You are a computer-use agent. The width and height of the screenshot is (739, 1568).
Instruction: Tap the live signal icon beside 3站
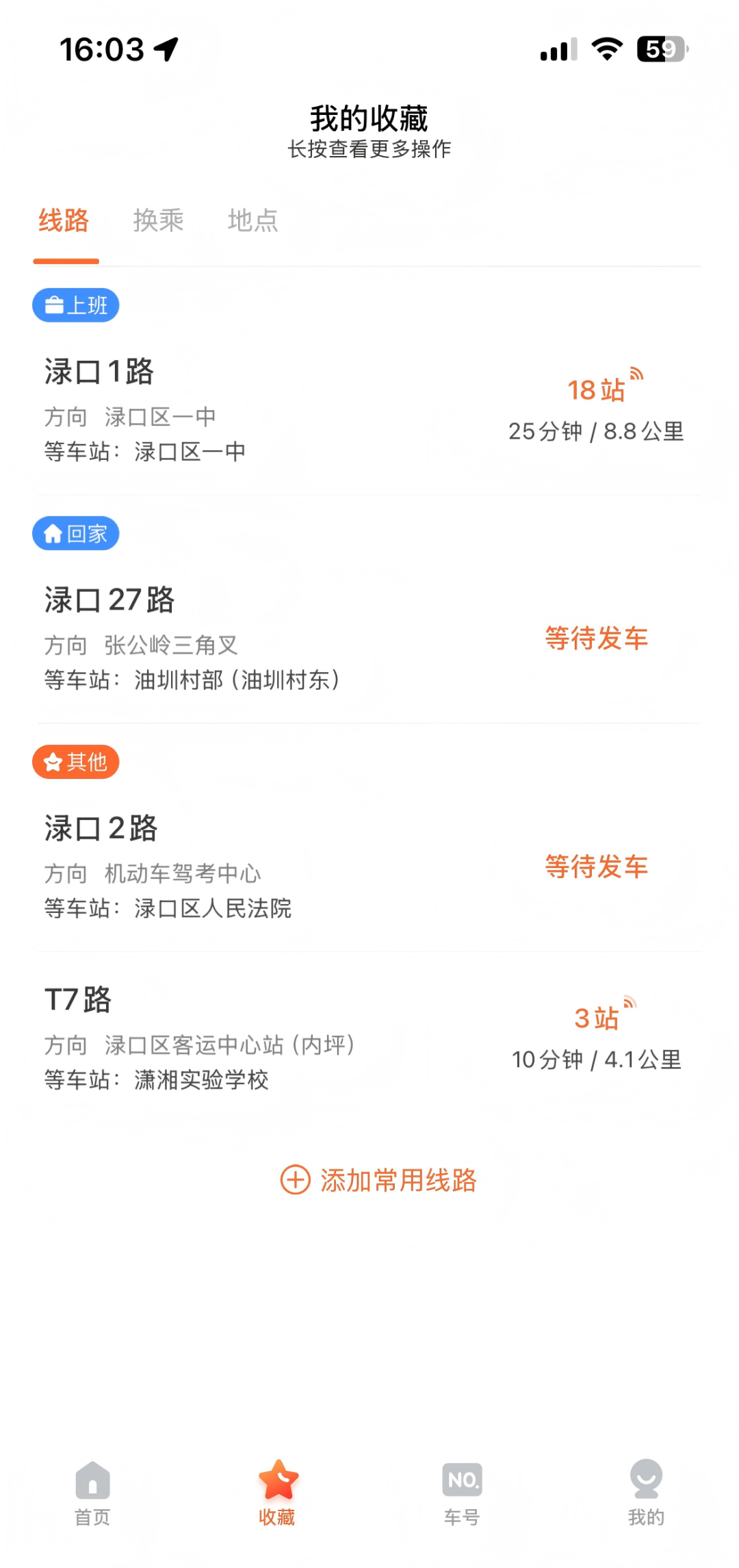(631, 1003)
